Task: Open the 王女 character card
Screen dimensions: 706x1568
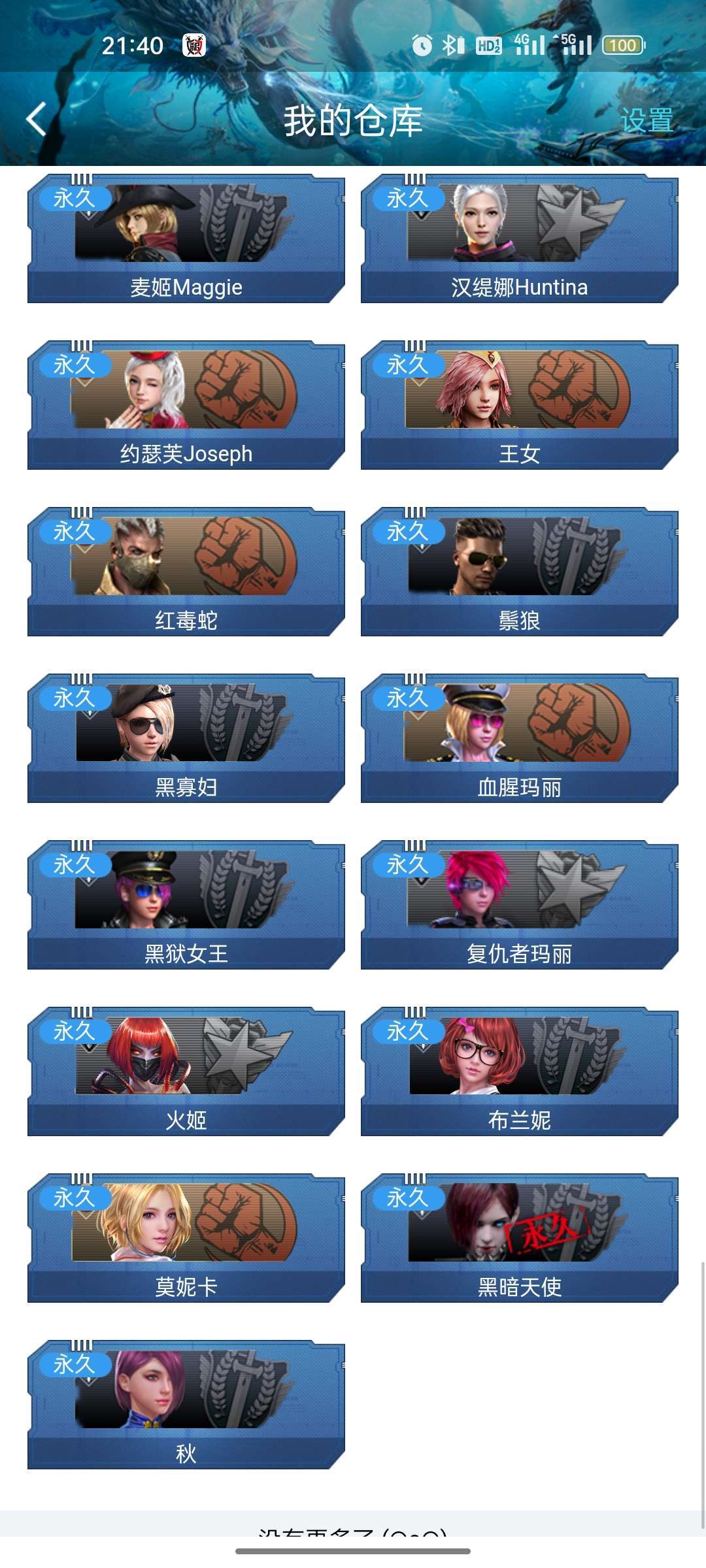Action: pos(520,405)
